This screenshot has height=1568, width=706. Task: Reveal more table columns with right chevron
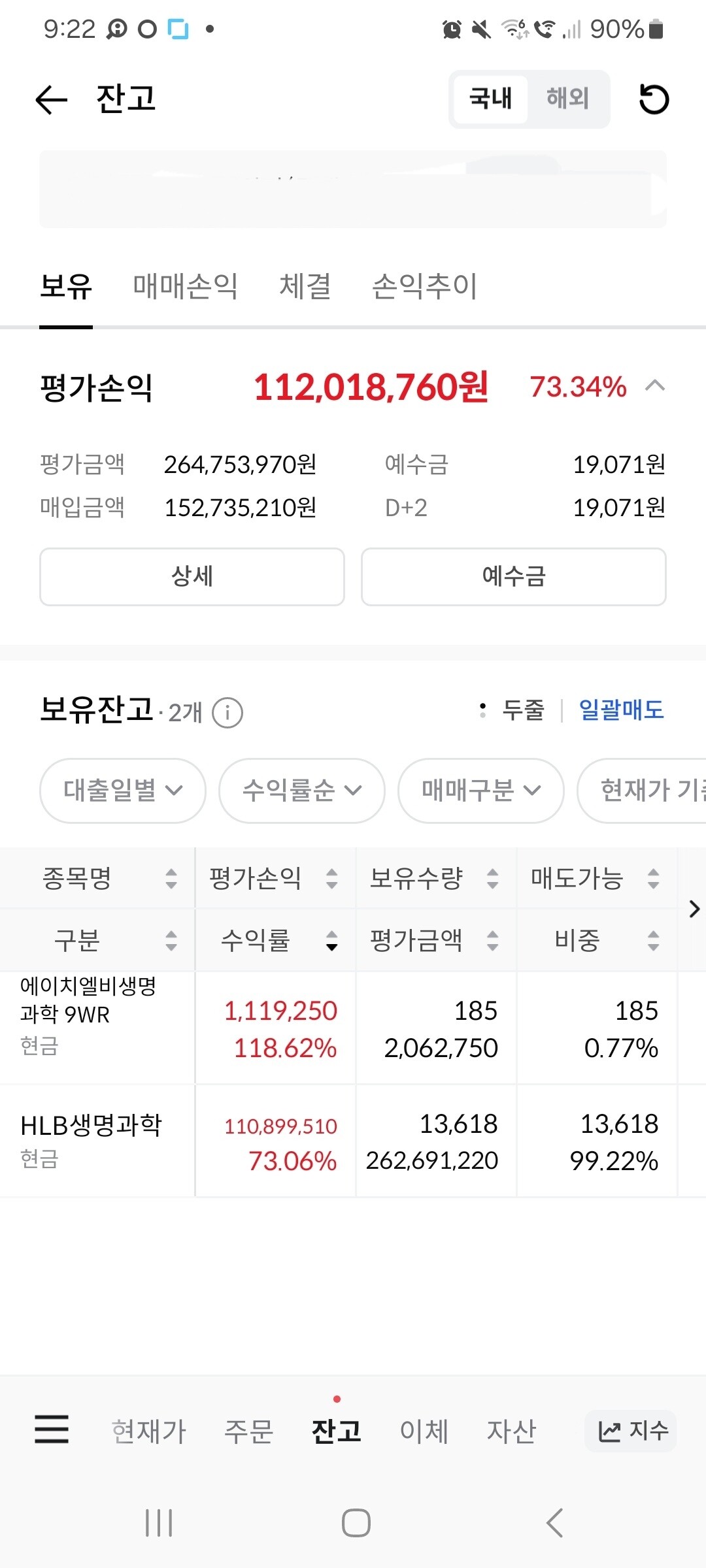pyautogui.click(x=694, y=908)
